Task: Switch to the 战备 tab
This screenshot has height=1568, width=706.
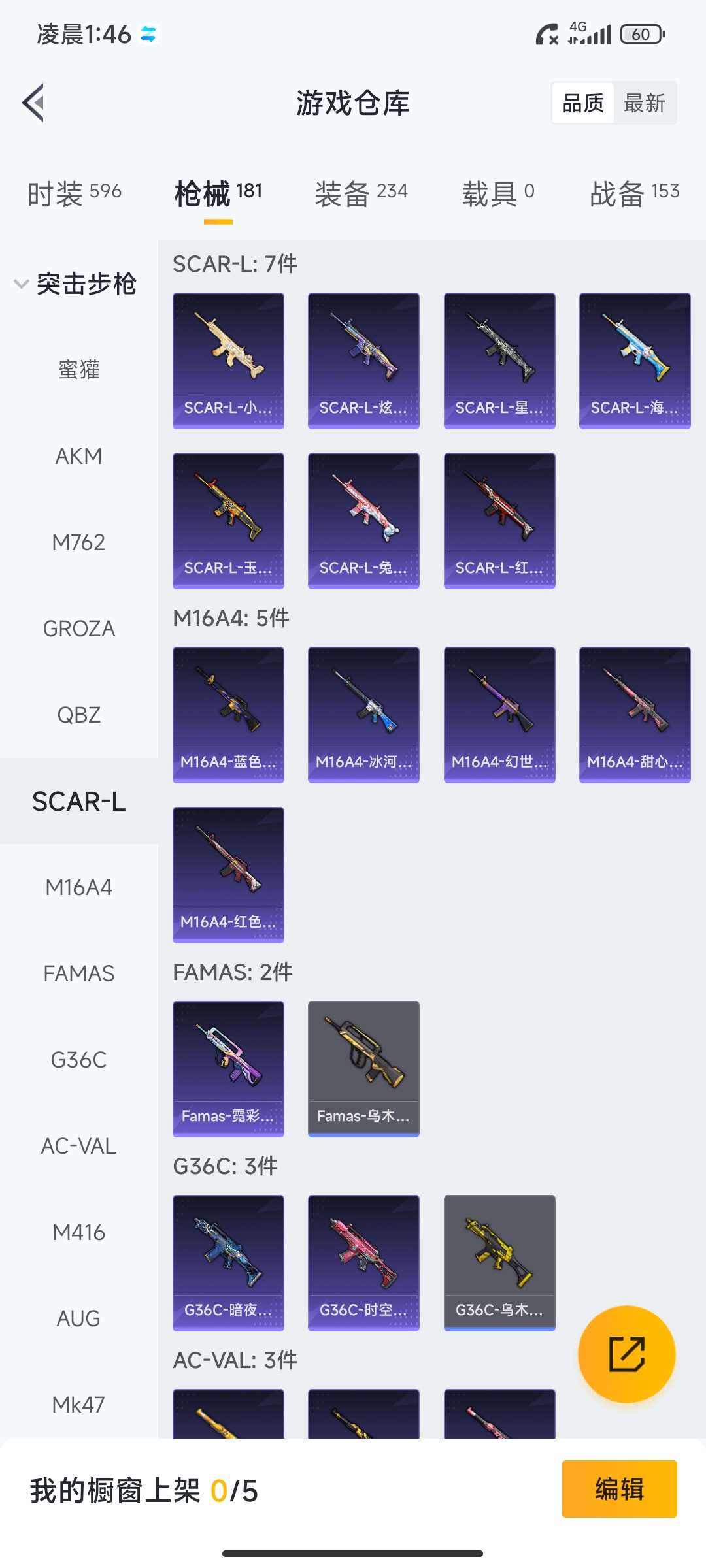Action: pyautogui.click(x=634, y=193)
